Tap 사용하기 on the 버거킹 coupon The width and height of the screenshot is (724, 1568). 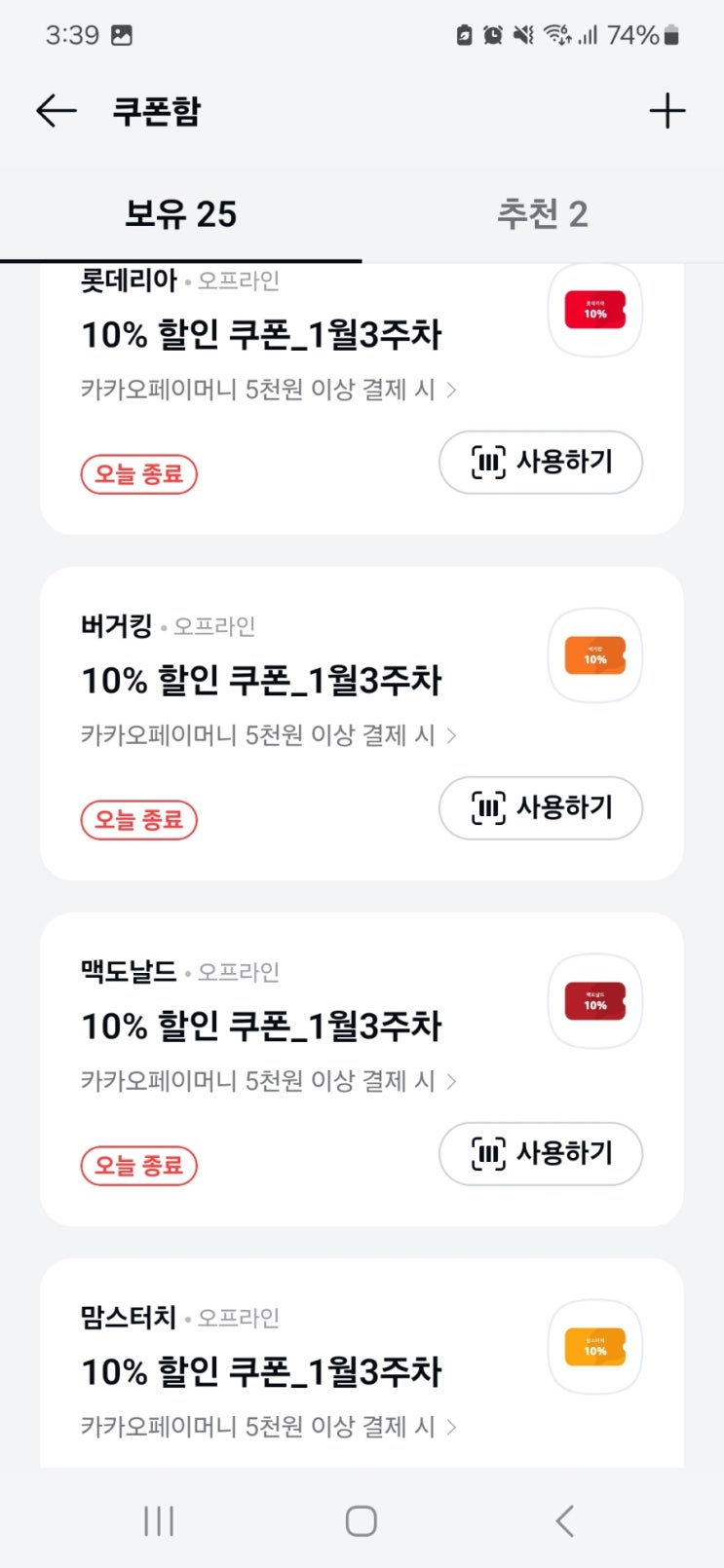[x=541, y=808]
